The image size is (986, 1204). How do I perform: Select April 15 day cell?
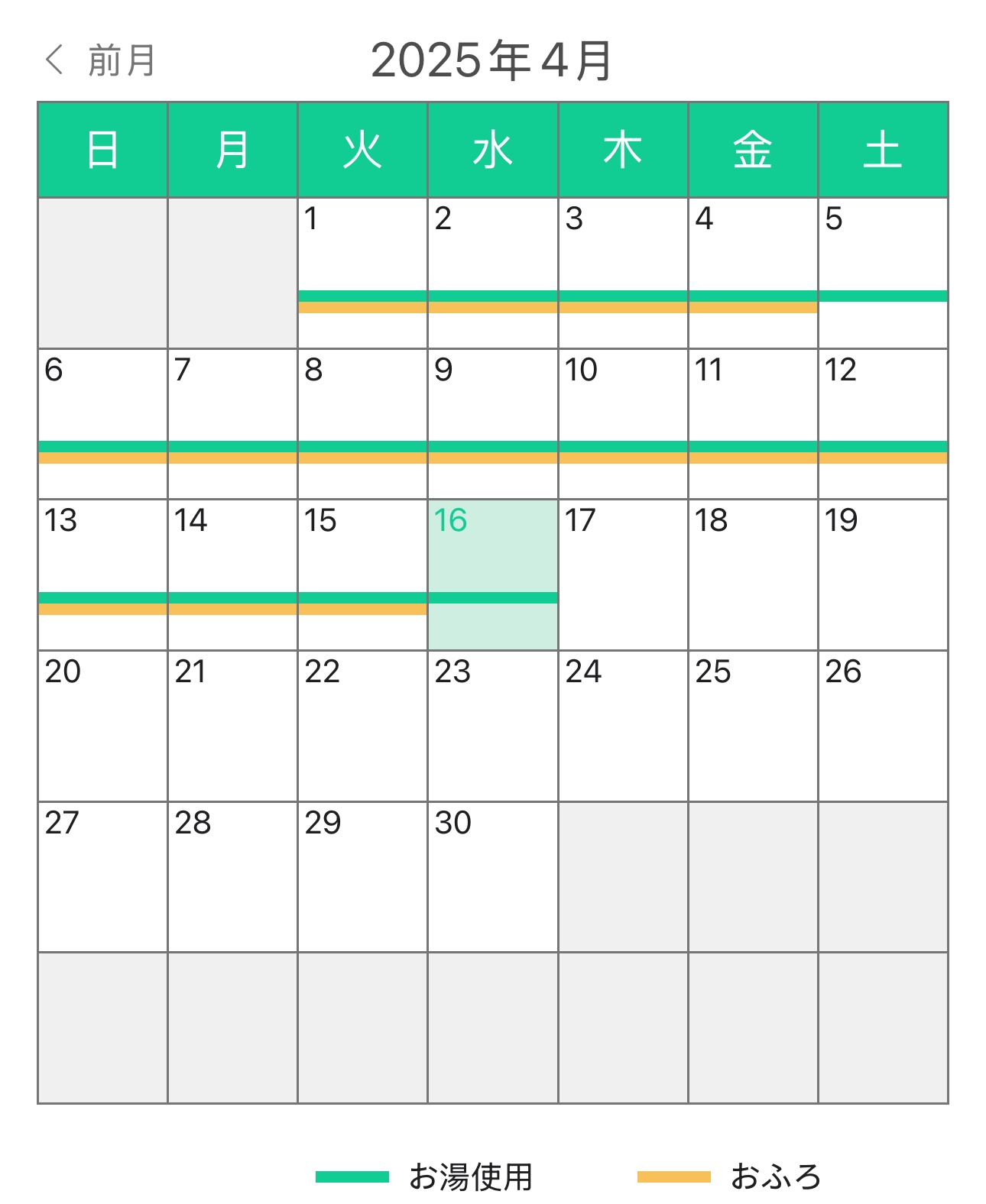(362, 574)
